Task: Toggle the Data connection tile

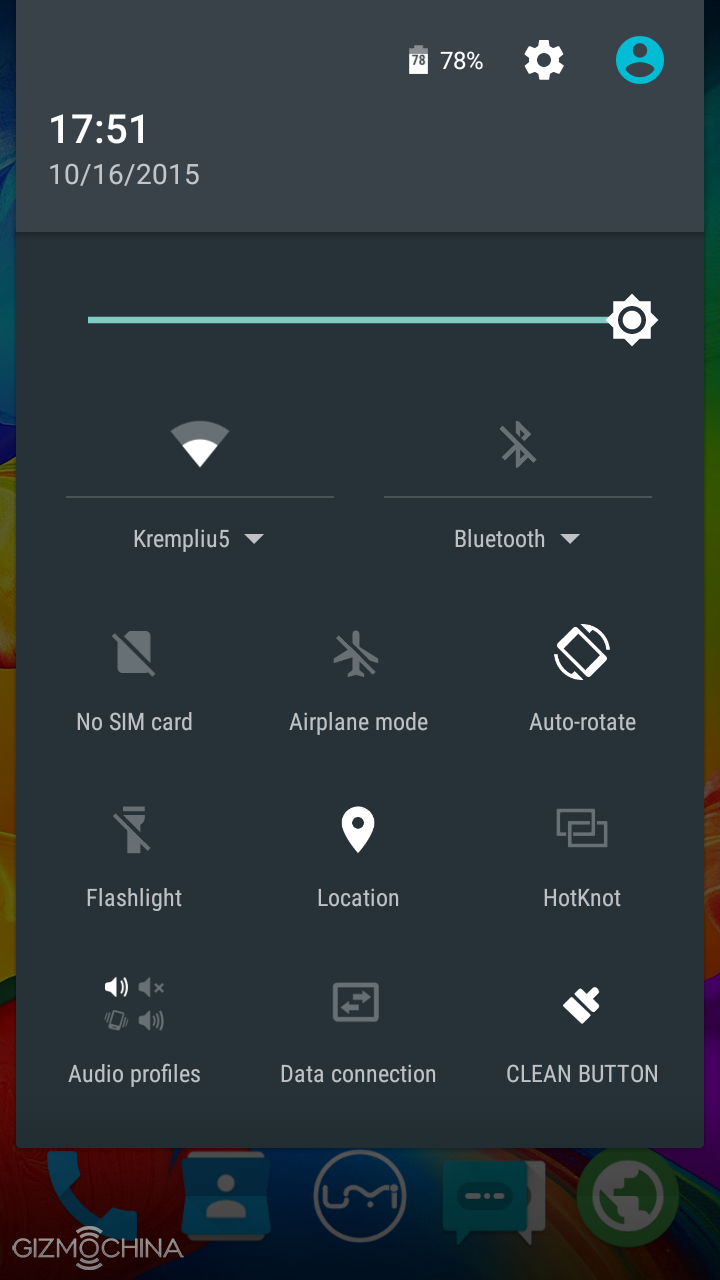Action: [358, 1031]
